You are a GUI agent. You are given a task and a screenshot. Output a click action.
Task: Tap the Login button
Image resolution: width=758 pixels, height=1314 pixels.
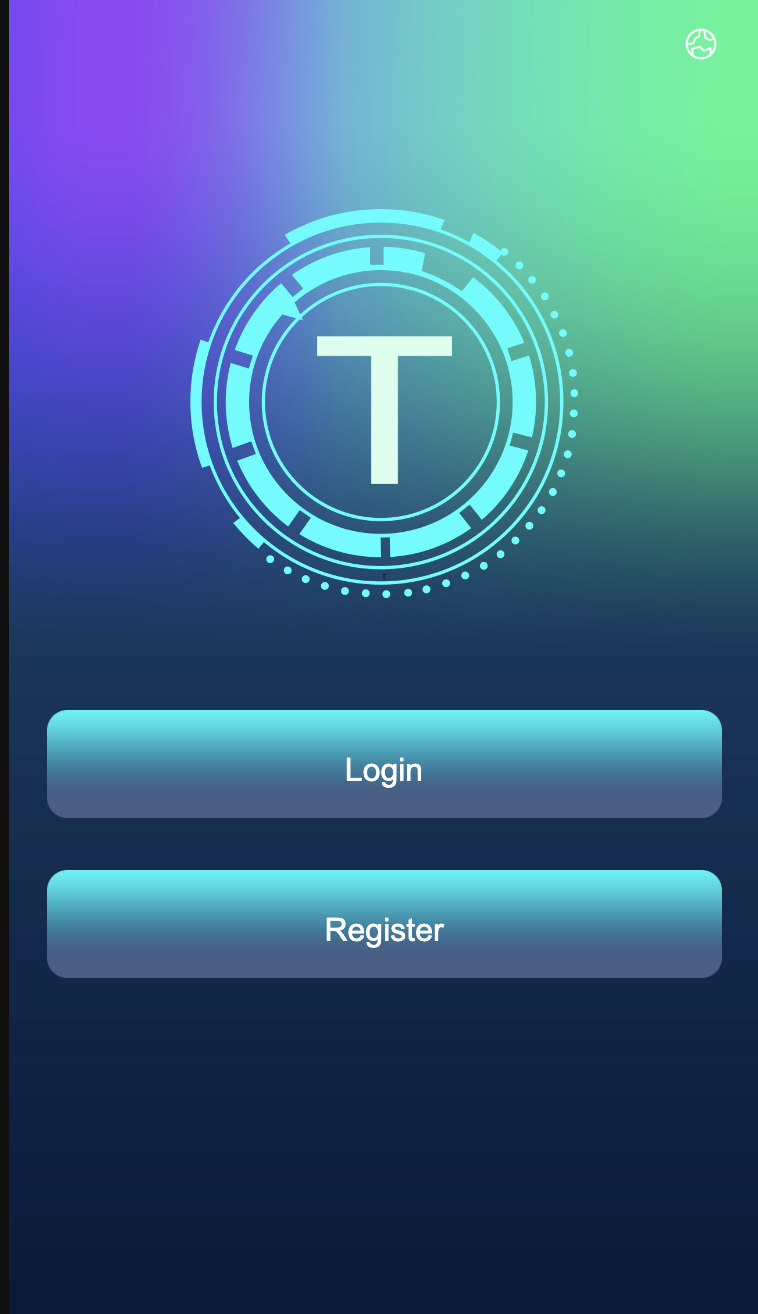[x=384, y=764]
